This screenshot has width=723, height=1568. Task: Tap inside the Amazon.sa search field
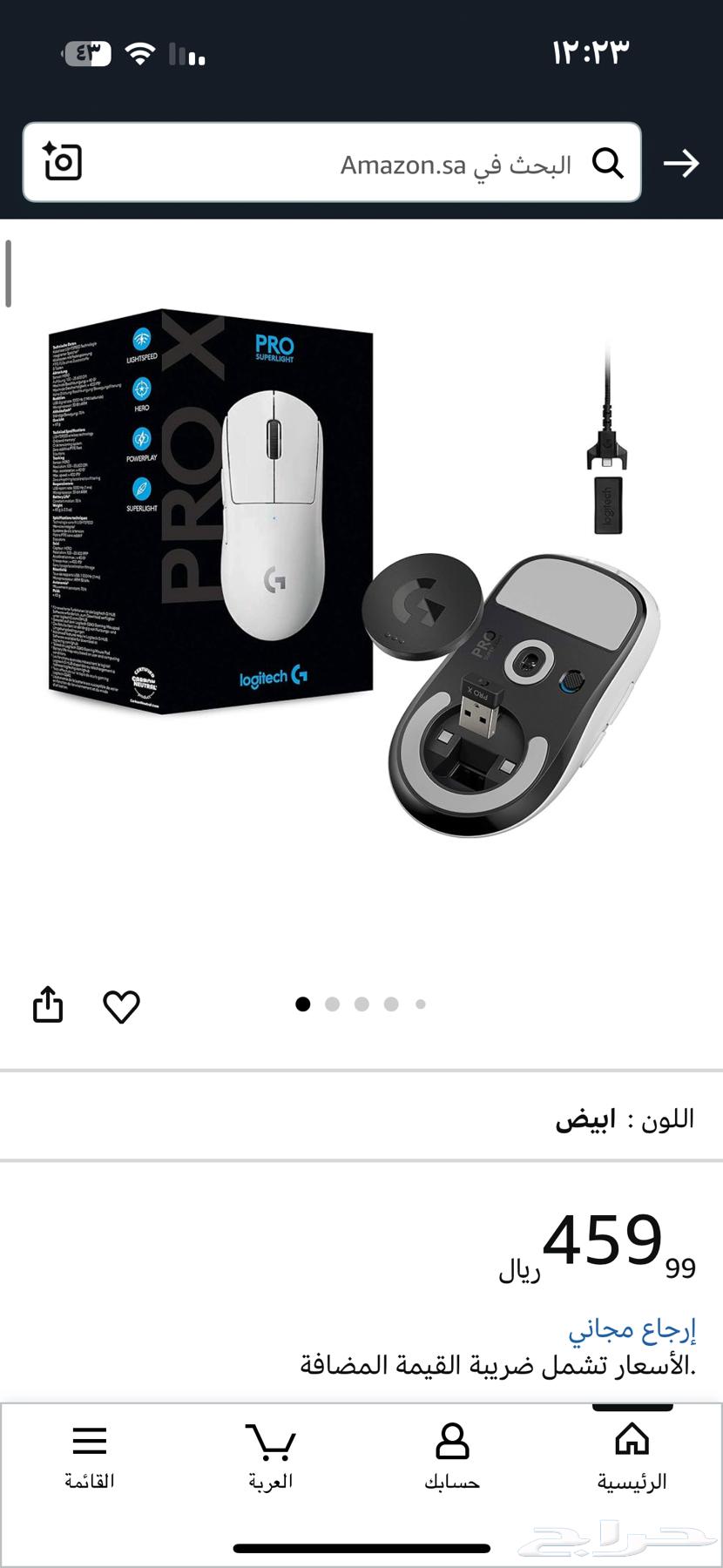(x=392, y=163)
